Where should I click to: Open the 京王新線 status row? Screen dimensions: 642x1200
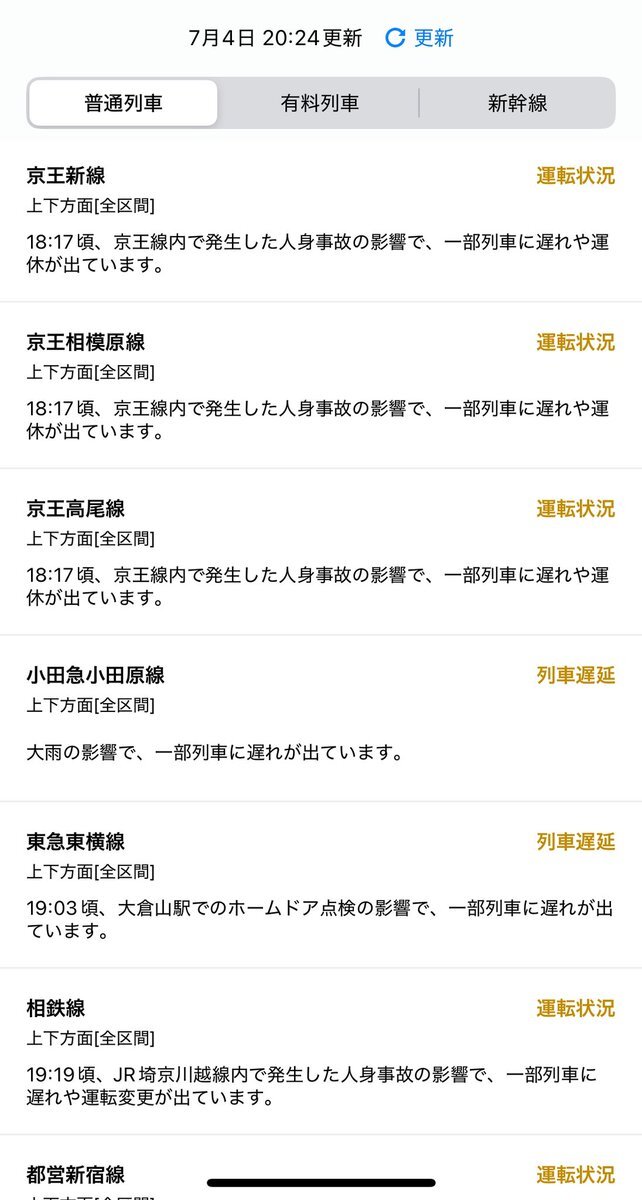coord(321,219)
